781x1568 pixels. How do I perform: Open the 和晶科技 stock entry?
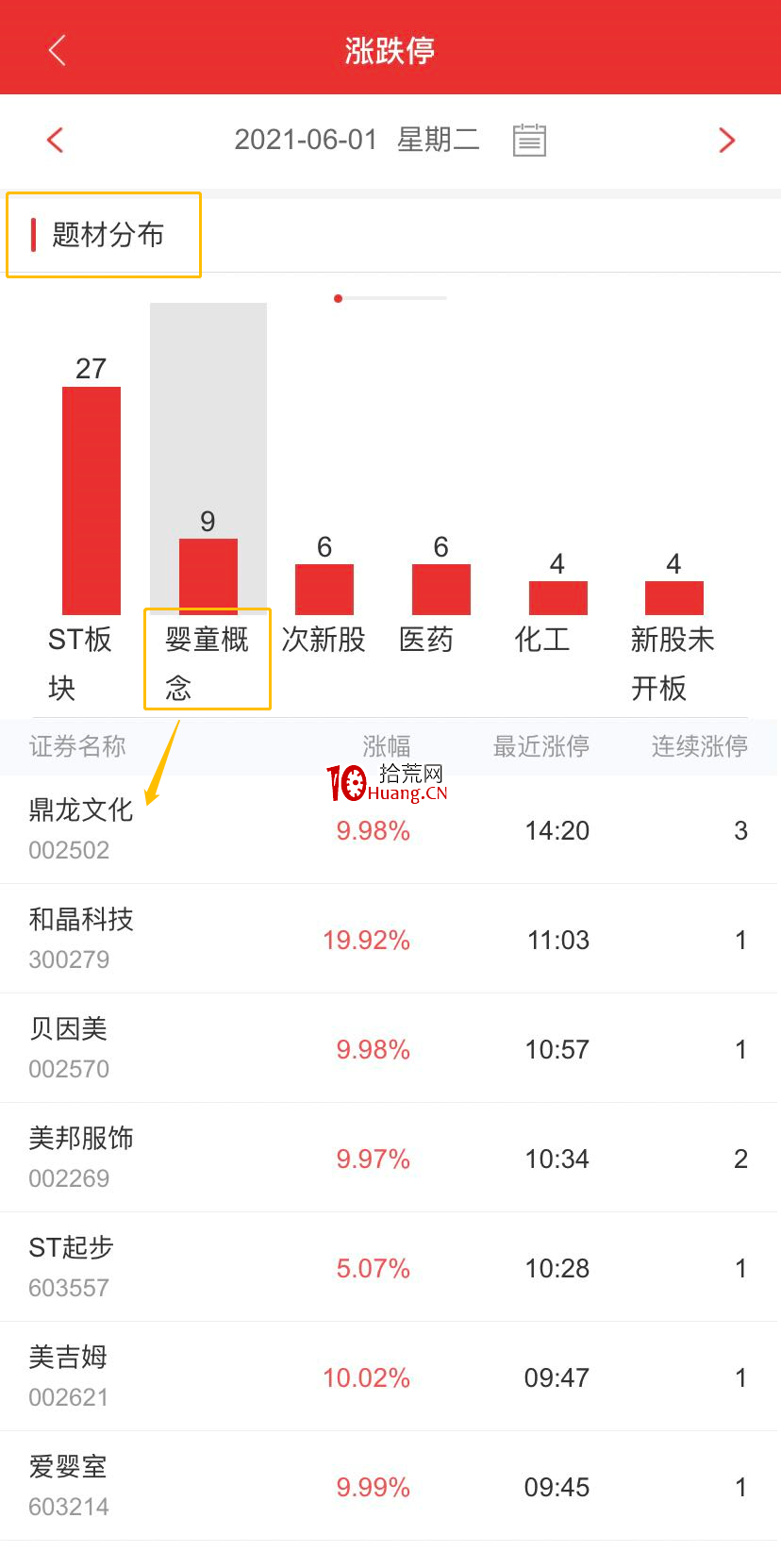tap(390, 938)
